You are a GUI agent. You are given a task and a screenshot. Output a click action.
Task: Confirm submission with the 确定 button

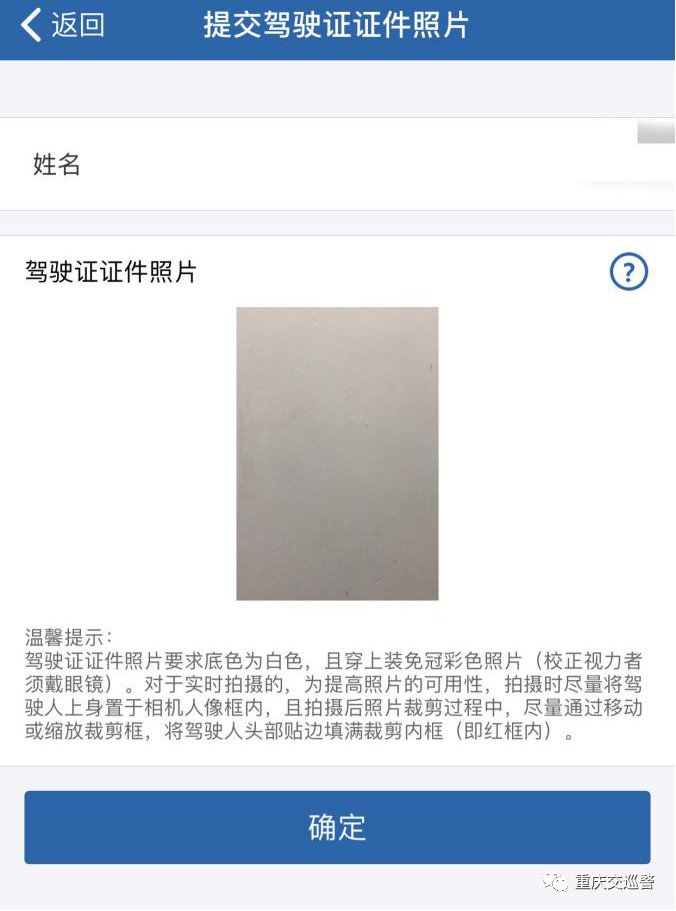tap(337, 827)
